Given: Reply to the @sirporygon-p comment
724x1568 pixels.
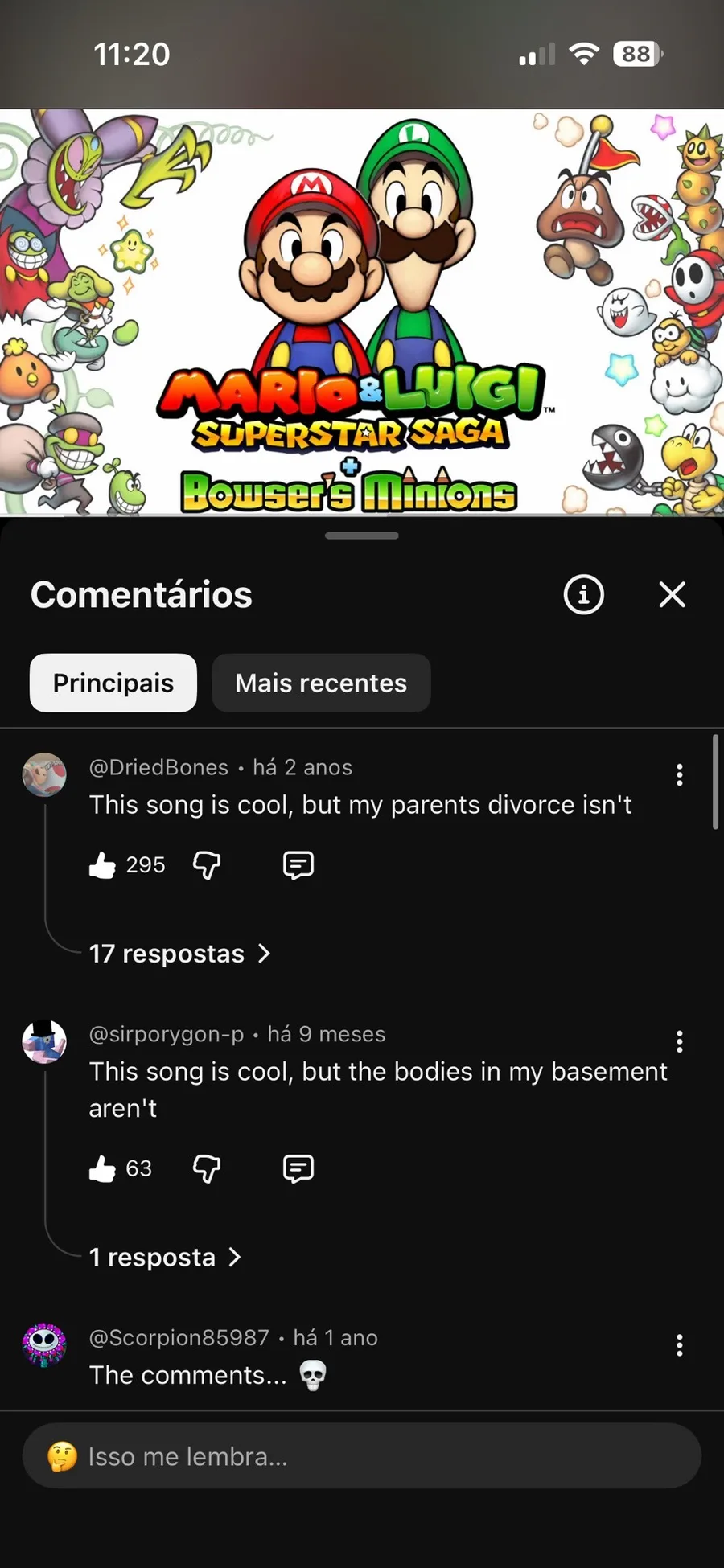Looking at the screenshot, I should pos(298,1168).
